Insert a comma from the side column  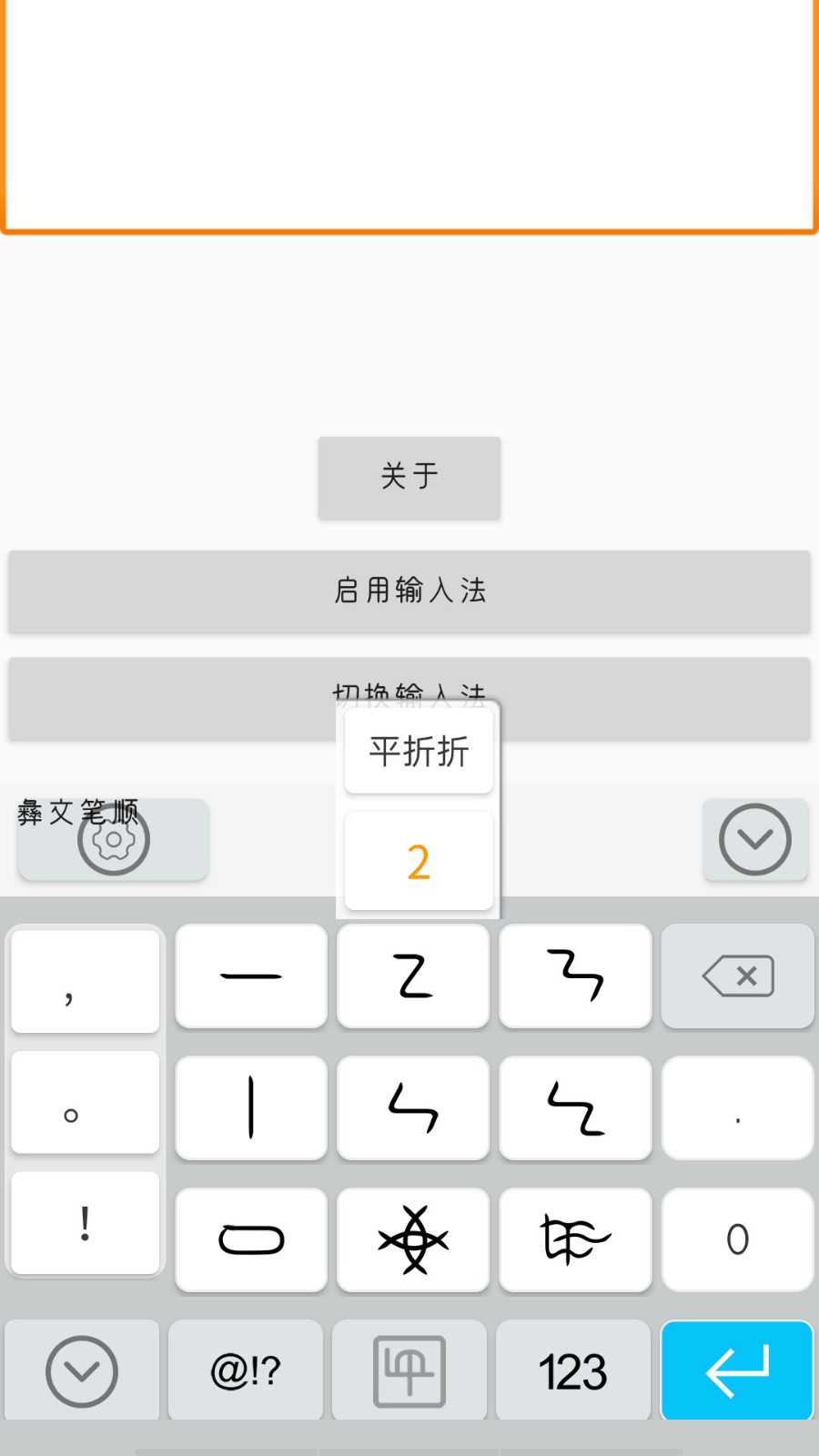(86, 981)
